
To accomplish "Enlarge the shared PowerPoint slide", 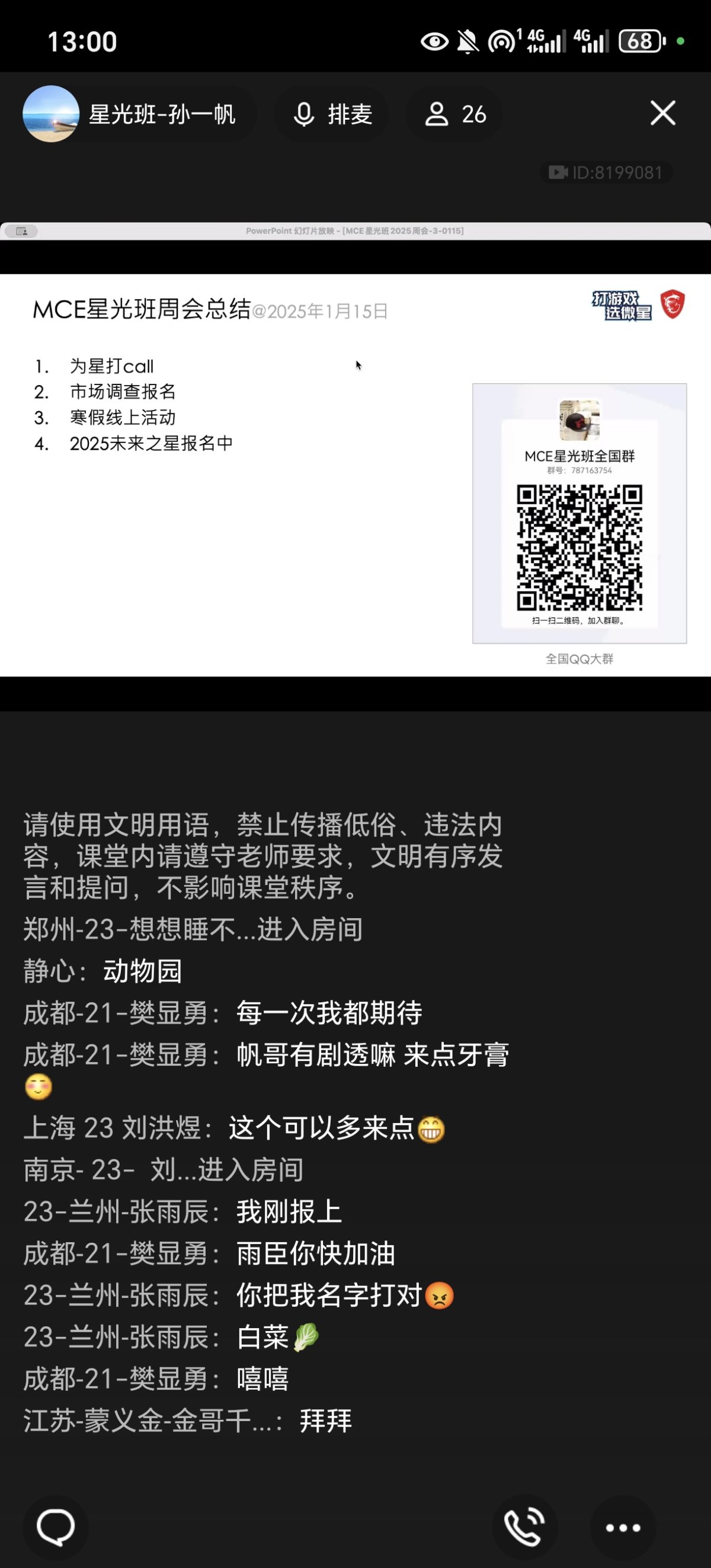I will [x=355, y=474].
